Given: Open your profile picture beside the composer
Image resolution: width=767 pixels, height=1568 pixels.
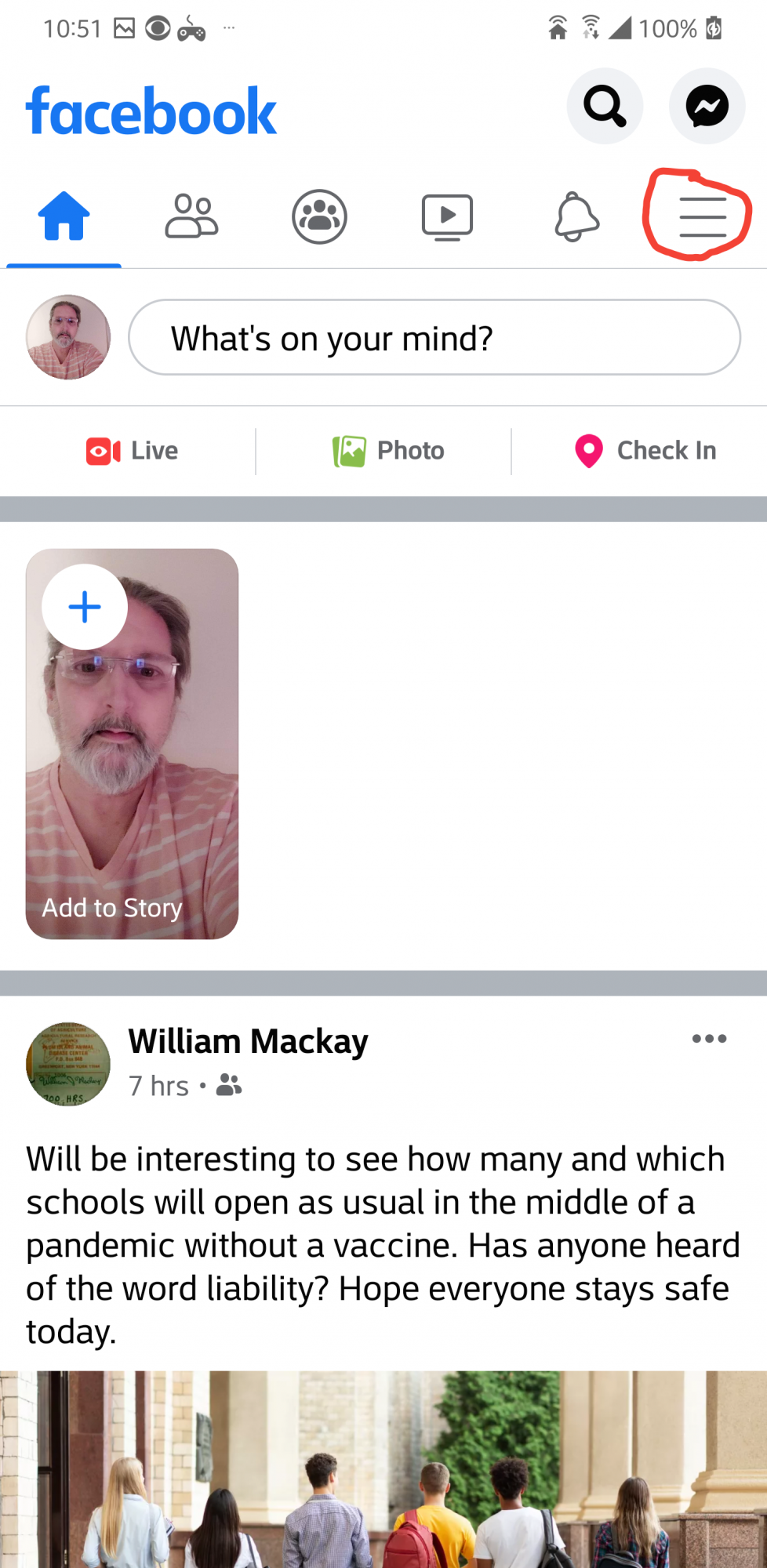Looking at the screenshot, I should [x=68, y=338].
